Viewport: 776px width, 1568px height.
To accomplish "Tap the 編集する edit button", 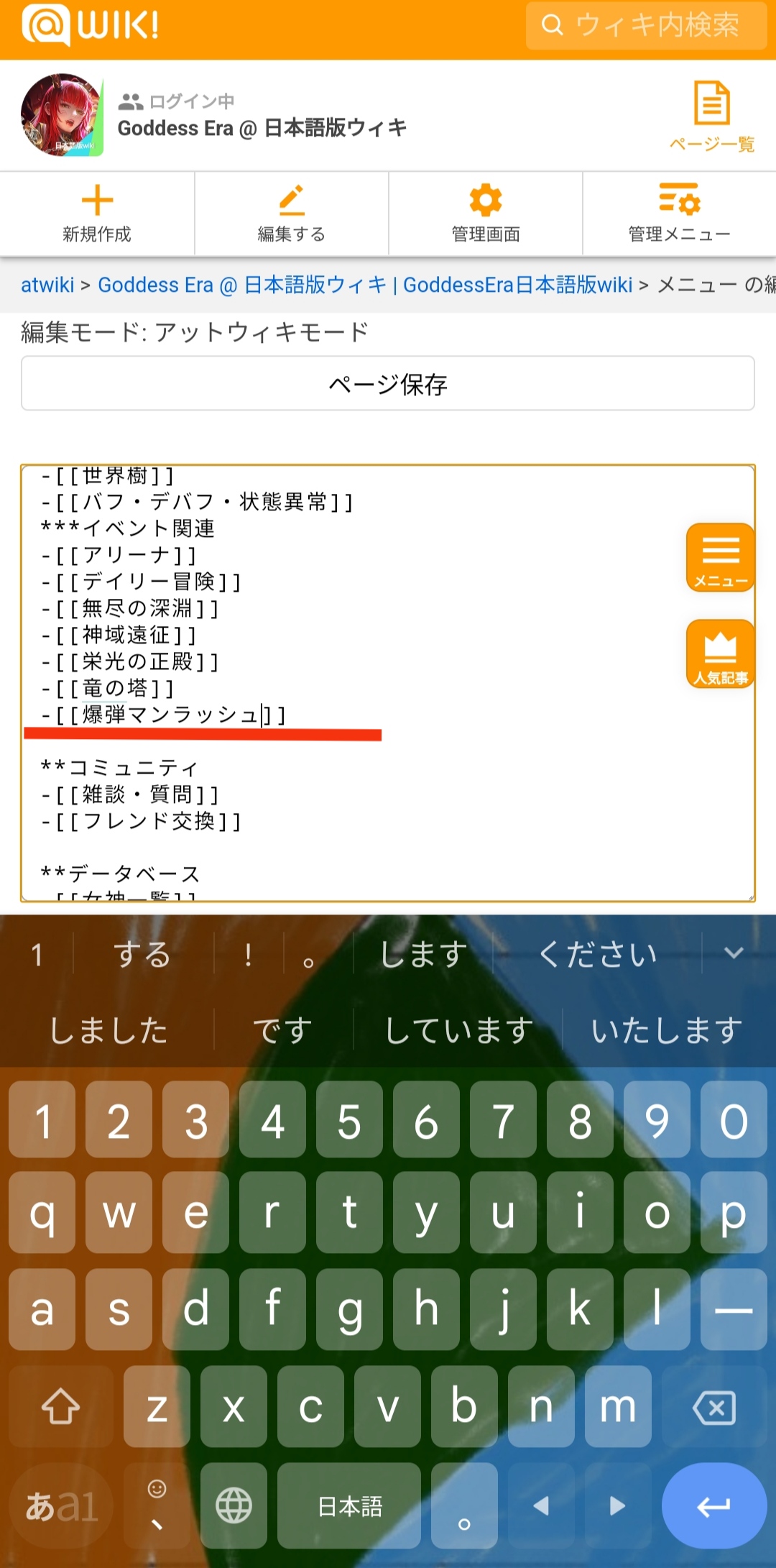I will click(291, 214).
